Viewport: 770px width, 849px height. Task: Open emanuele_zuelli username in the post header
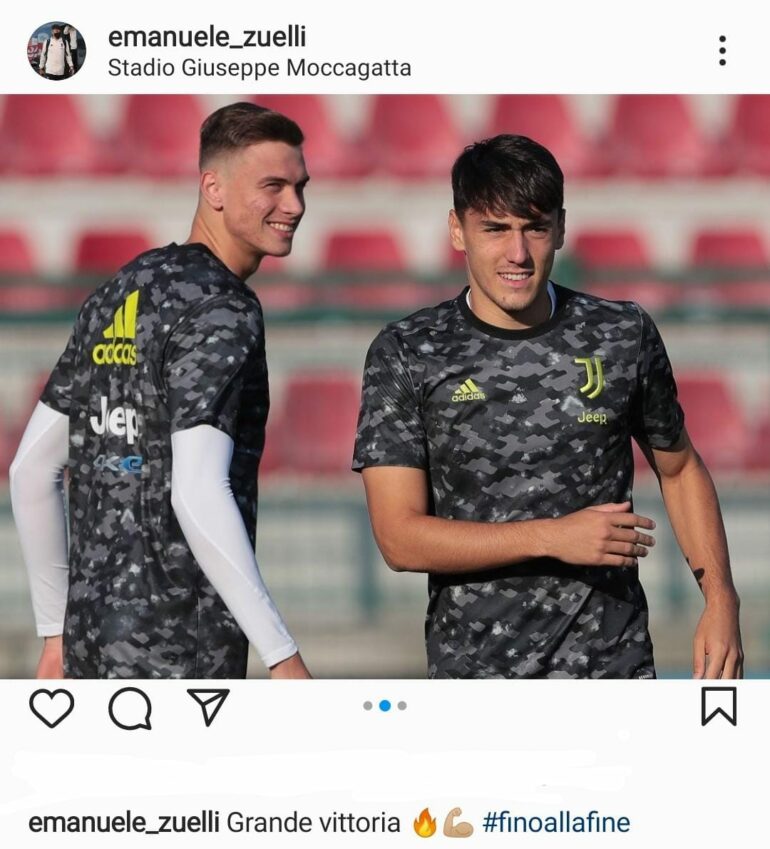pyautogui.click(x=207, y=37)
